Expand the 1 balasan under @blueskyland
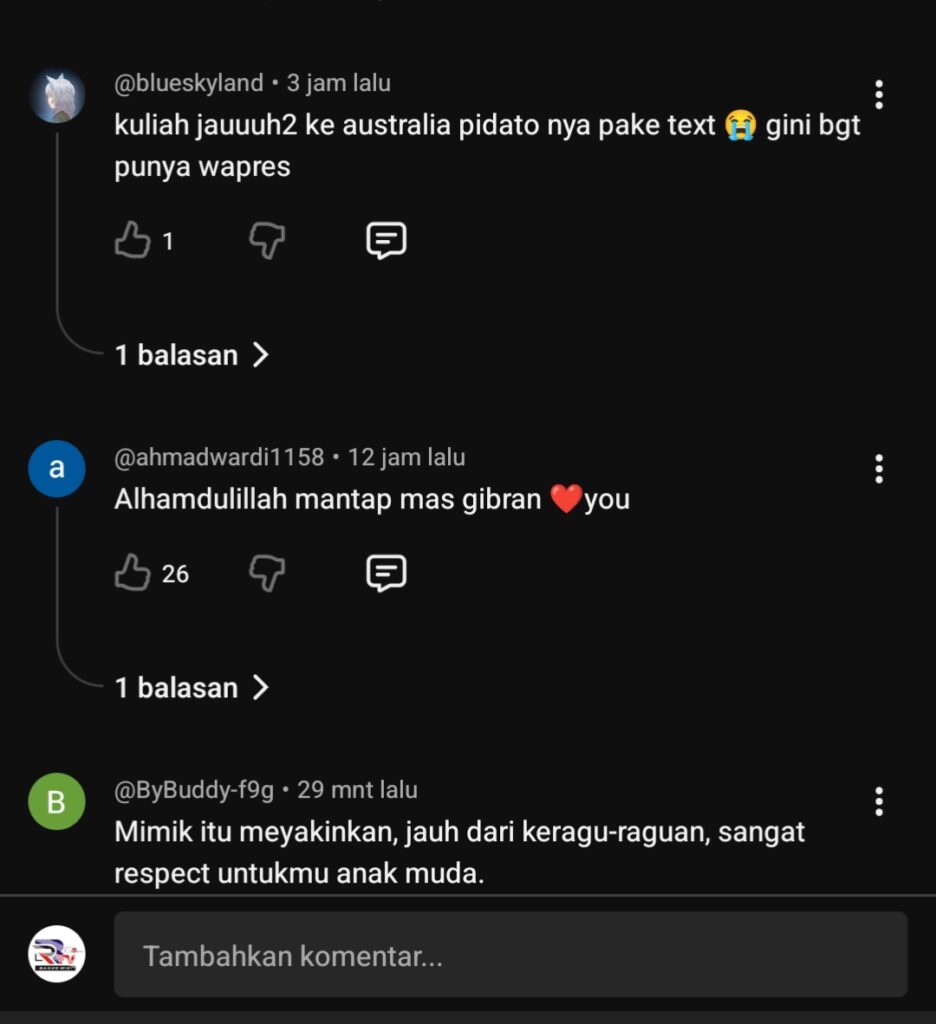This screenshot has width=936, height=1024. [192, 355]
